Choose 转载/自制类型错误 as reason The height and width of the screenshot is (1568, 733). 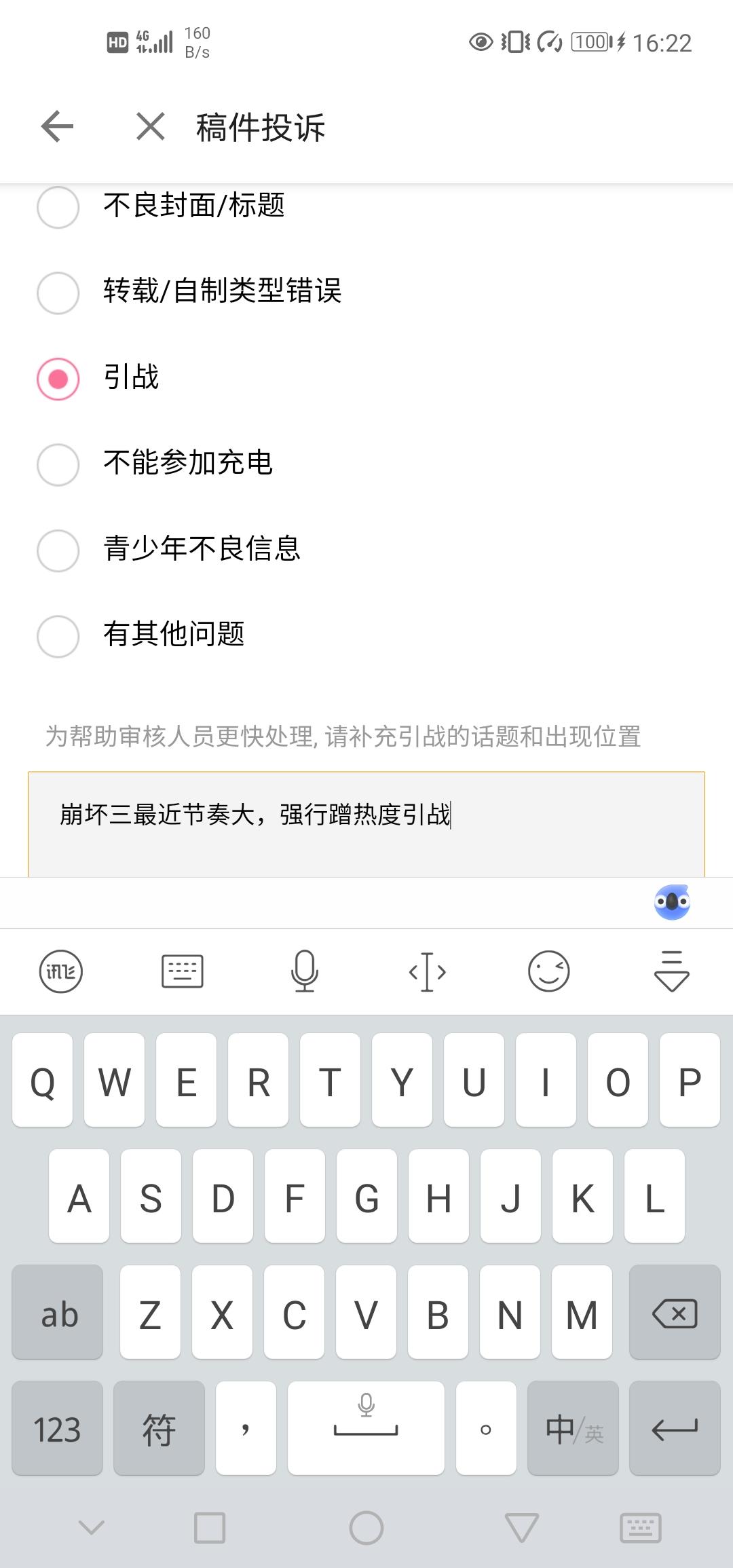pyautogui.click(x=58, y=293)
